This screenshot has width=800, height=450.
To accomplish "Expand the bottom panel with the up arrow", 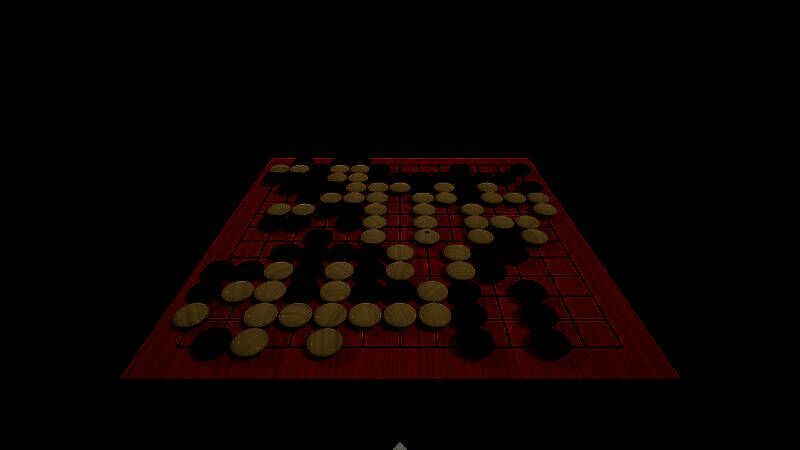I will (x=400, y=446).
